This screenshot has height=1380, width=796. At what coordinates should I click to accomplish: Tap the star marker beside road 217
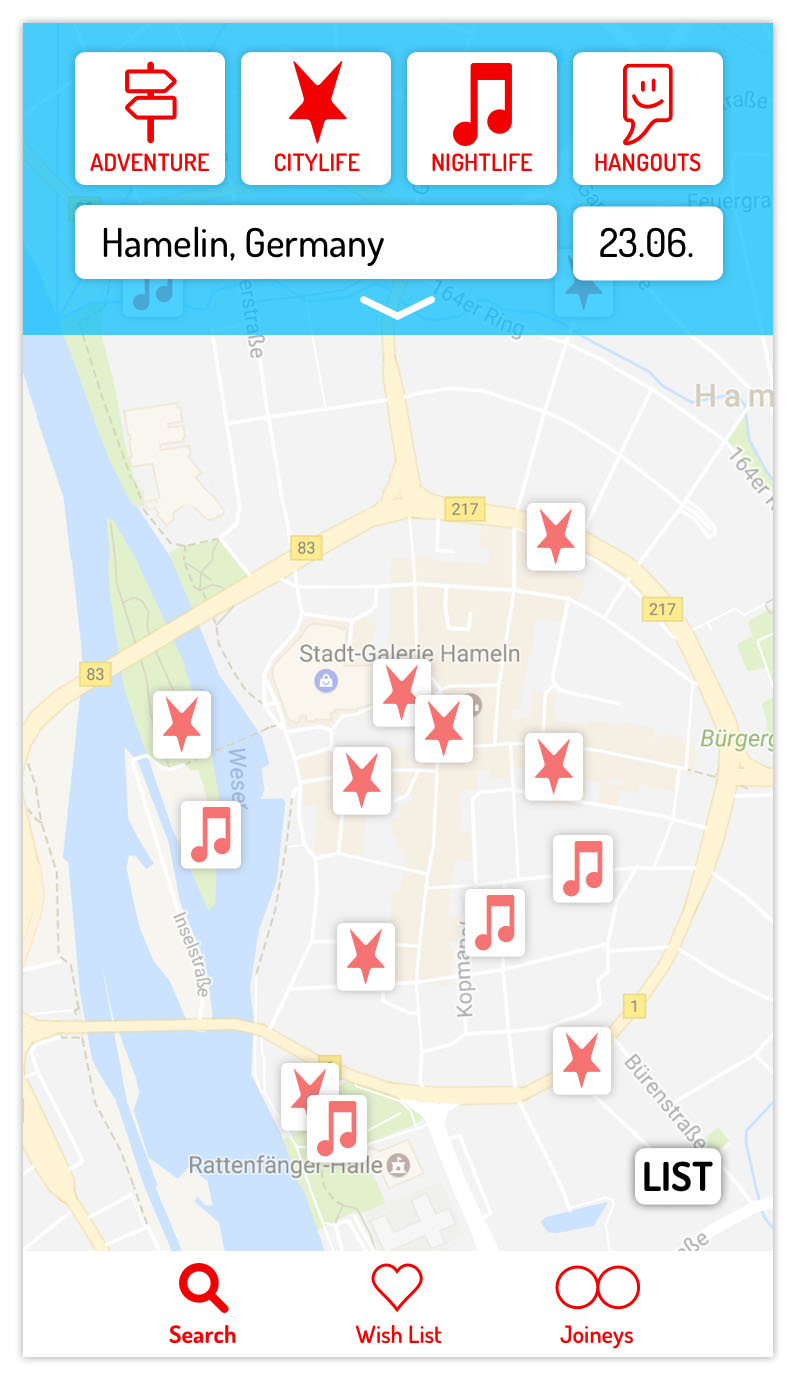pos(556,537)
